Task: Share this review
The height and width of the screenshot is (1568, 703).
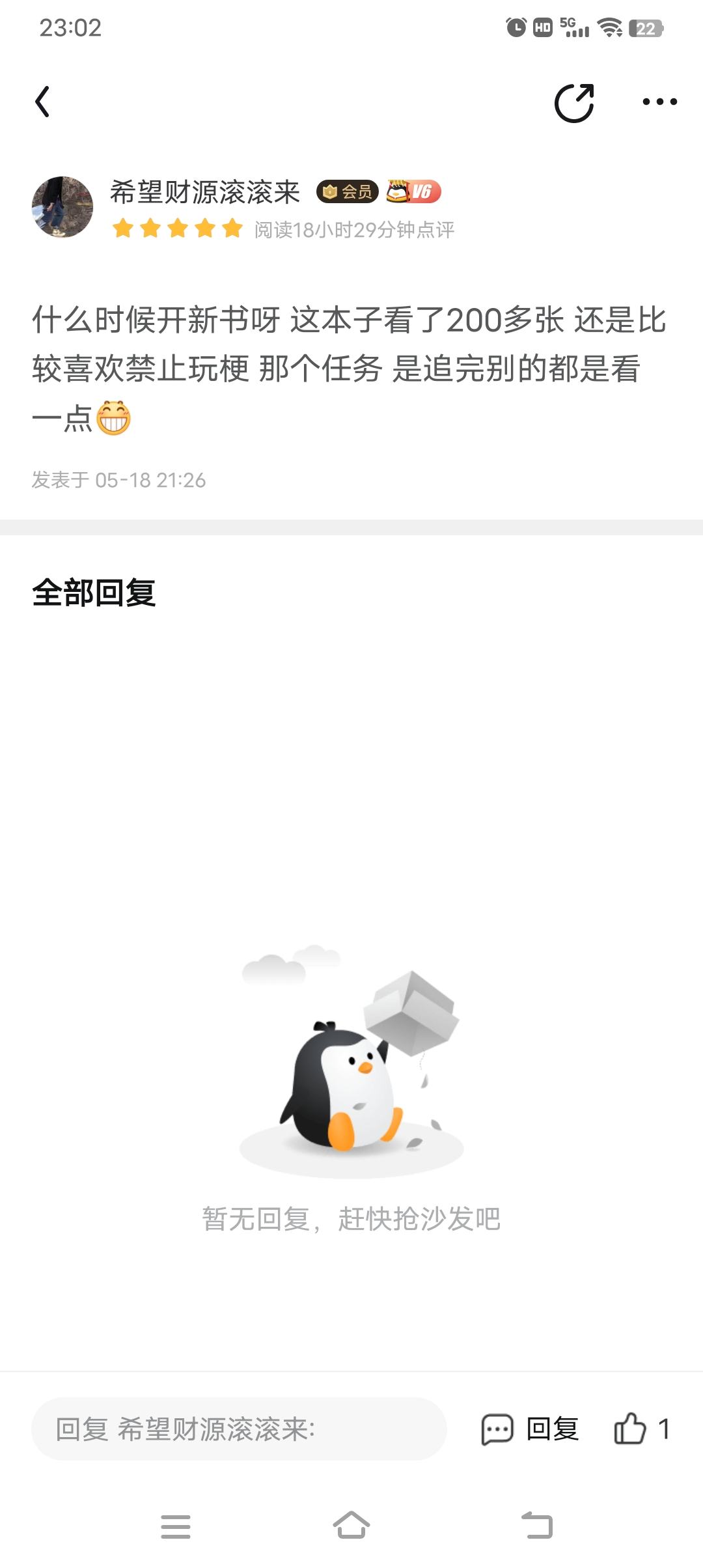Action: tap(574, 103)
